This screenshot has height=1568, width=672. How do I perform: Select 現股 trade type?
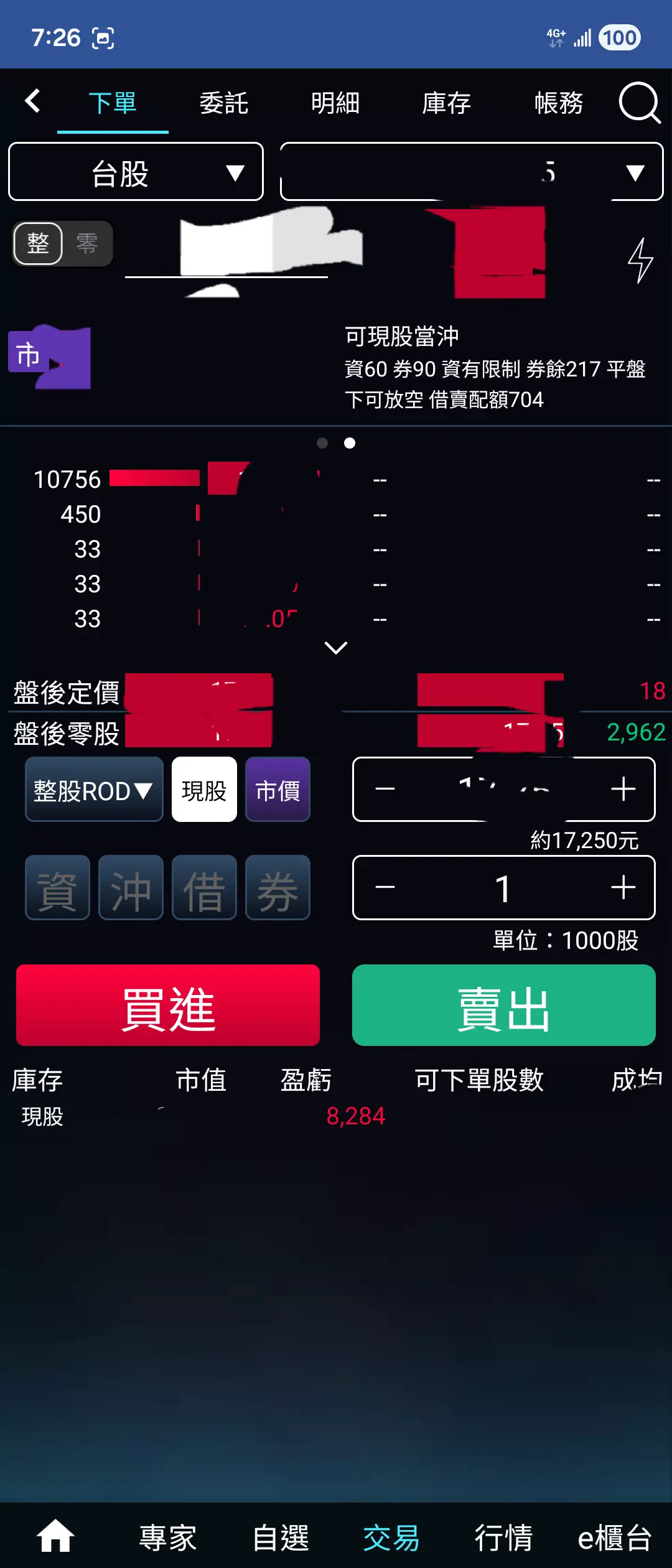[x=204, y=790]
